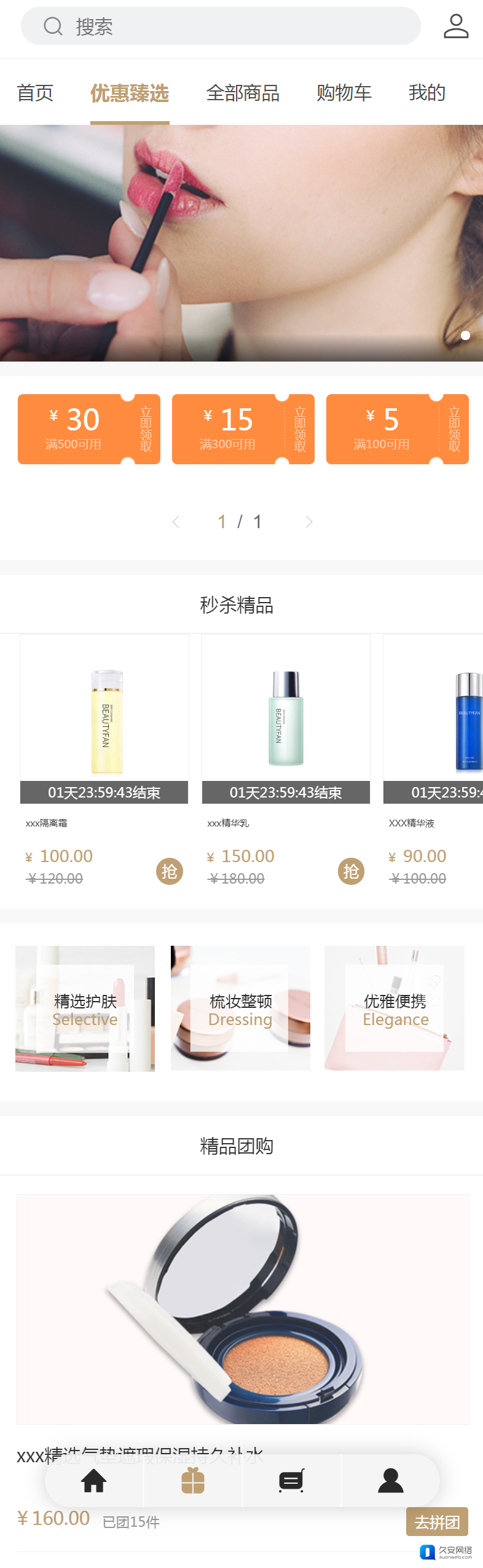This screenshot has width=483, height=1568.
Task: Grab the xxx隔离霜 flash deal
Action: tap(169, 871)
